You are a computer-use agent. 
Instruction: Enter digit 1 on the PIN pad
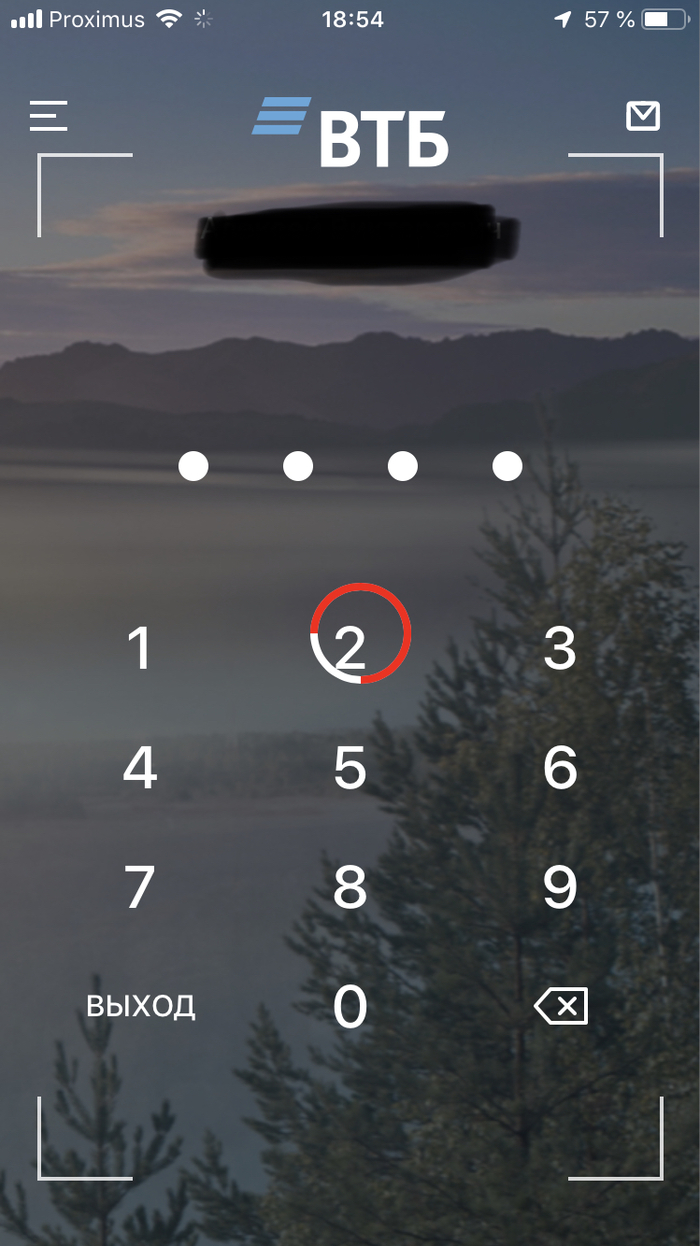[140, 648]
